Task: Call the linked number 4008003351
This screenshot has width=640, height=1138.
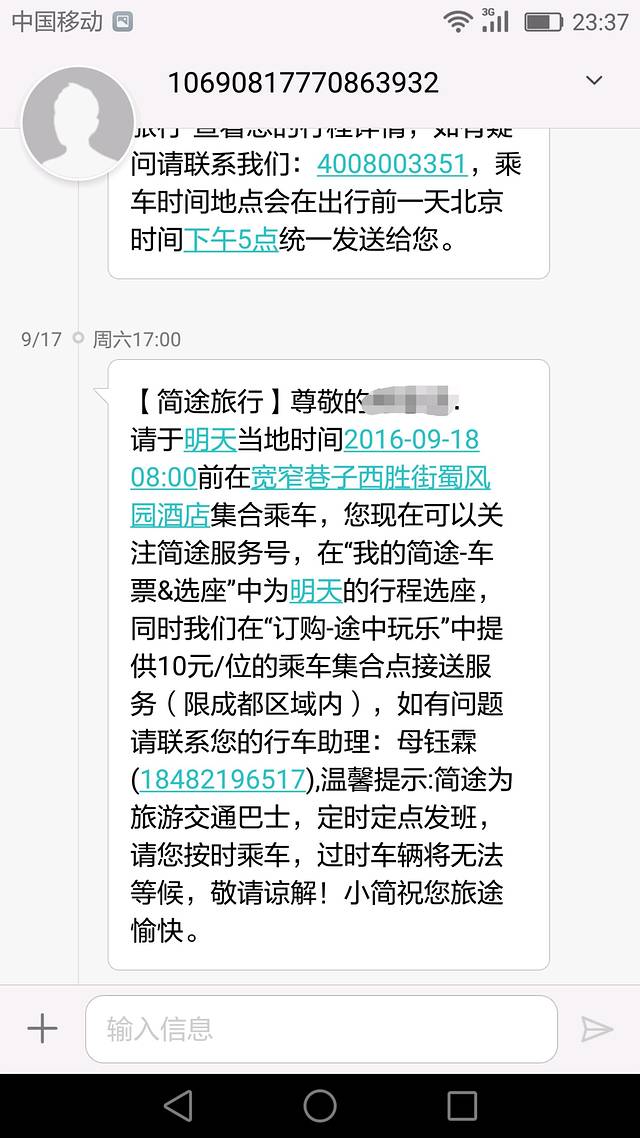Action: [x=391, y=163]
